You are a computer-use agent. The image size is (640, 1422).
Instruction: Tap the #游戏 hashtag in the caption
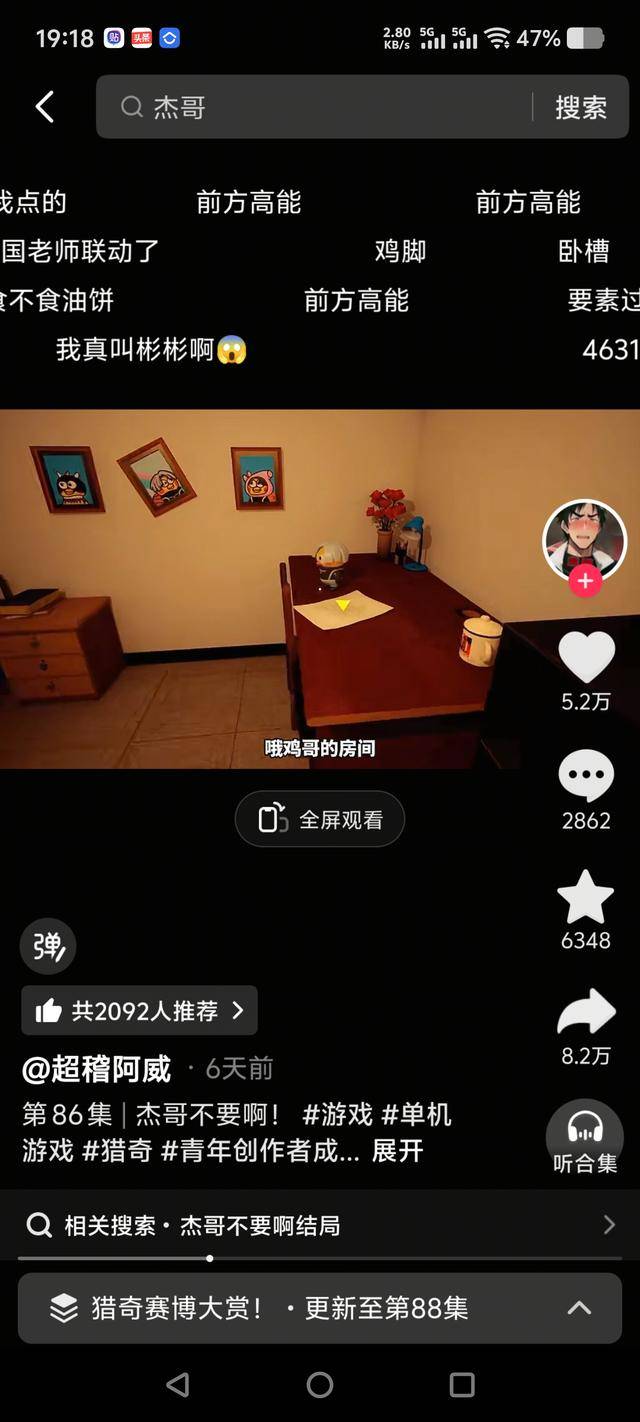[337, 1114]
